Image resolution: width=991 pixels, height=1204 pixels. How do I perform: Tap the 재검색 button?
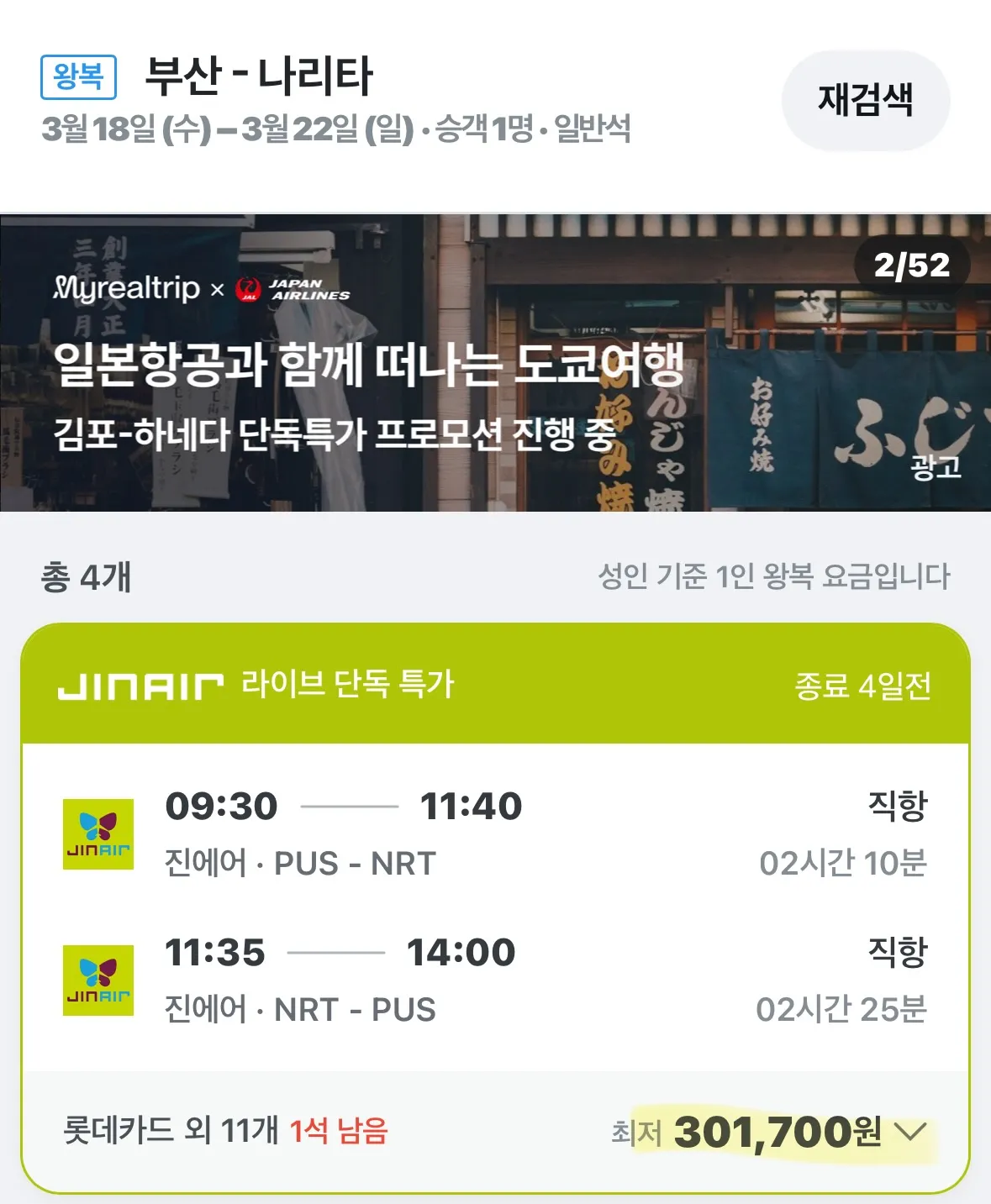point(865,100)
